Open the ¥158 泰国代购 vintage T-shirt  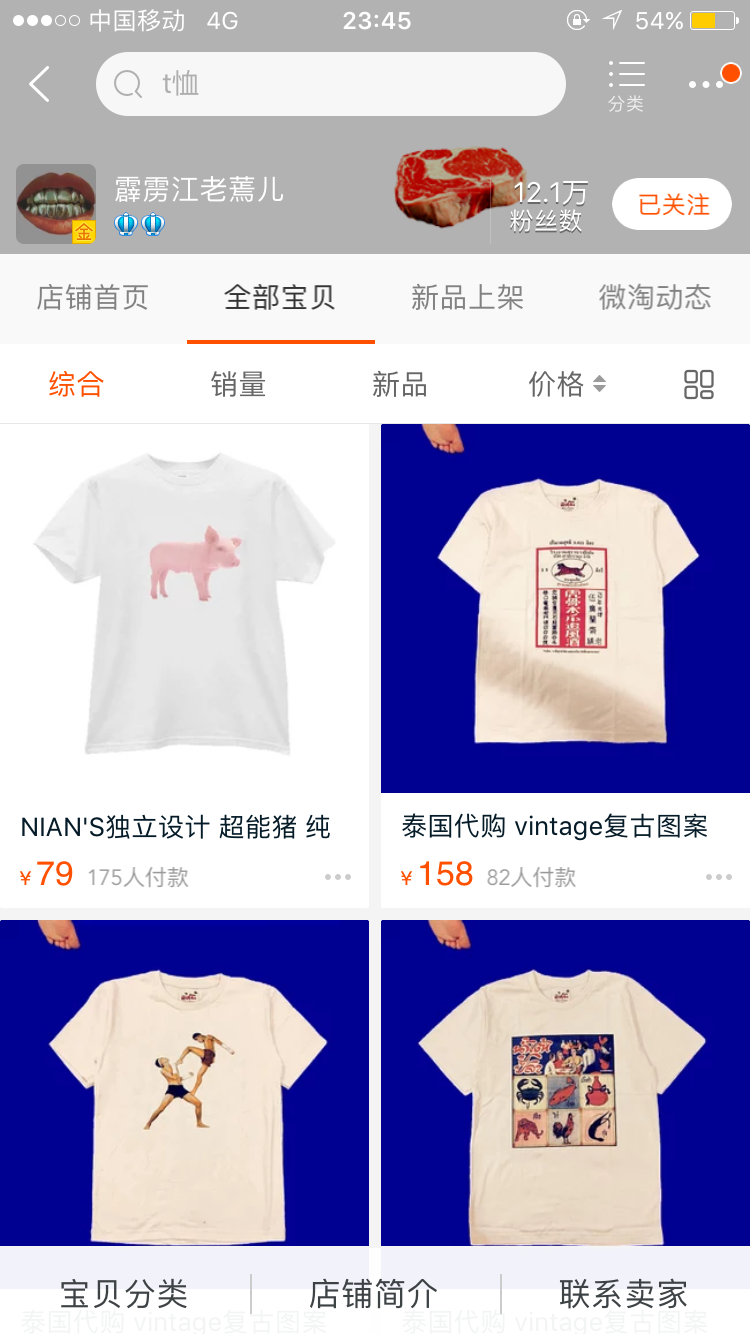(565, 607)
